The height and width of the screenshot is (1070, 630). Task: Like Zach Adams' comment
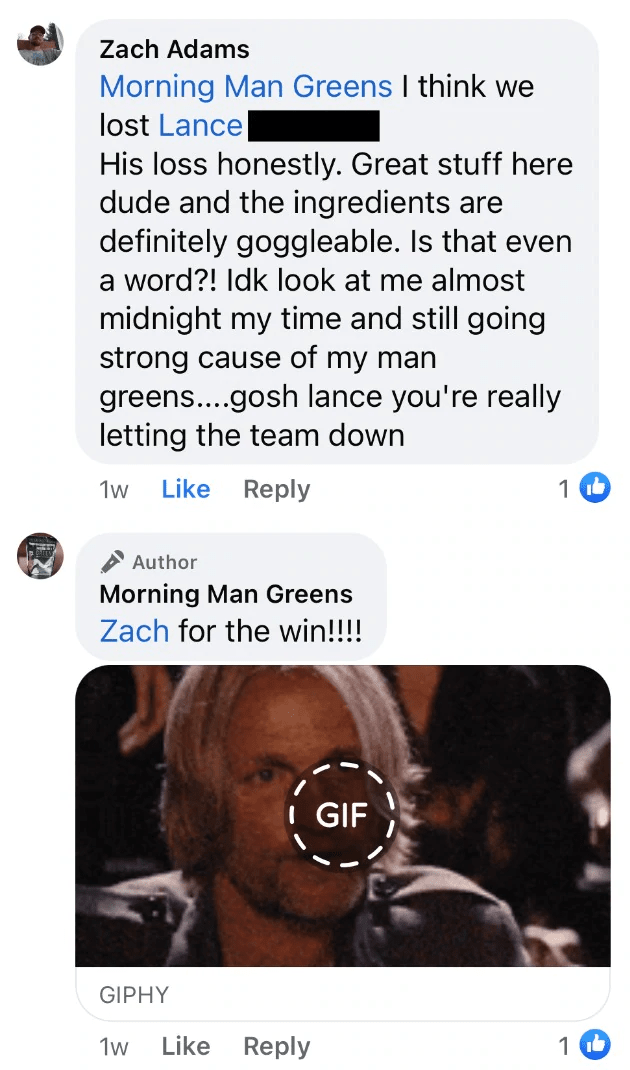(x=185, y=489)
